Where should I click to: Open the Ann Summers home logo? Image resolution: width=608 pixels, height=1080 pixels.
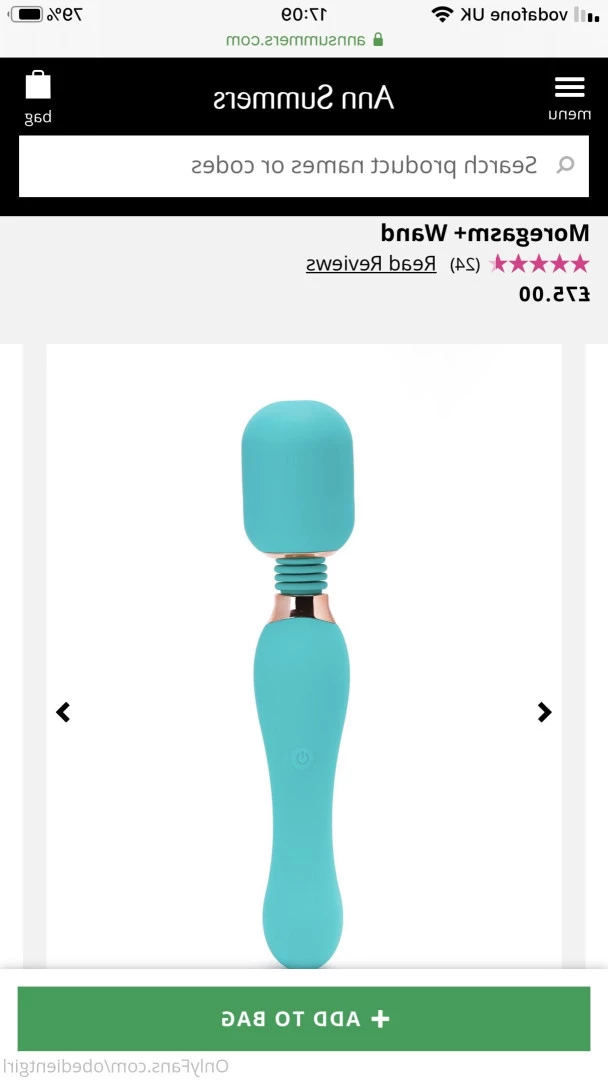tap(304, 98)
